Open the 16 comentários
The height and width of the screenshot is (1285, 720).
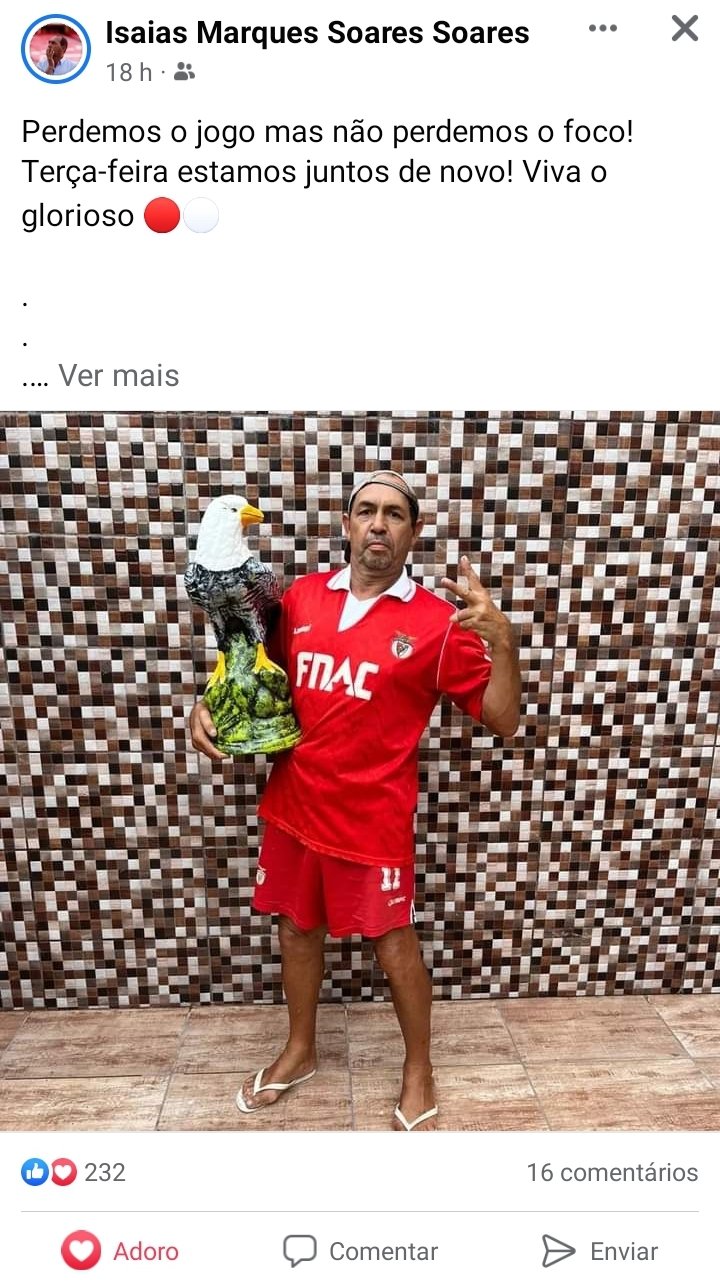pyautogui.click(x=612, y=1172)
